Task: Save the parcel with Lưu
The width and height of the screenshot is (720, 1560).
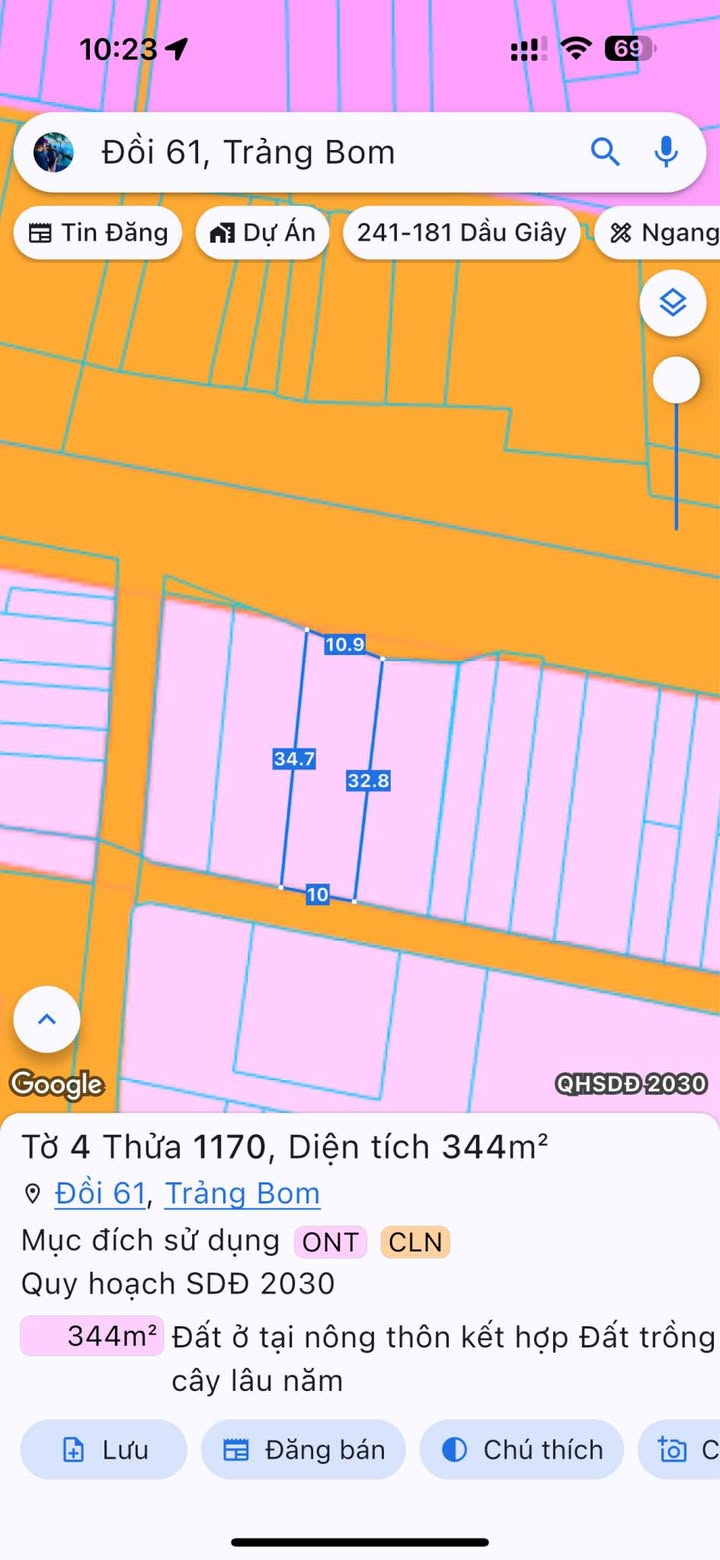Action: click(x=104, y=1450)
